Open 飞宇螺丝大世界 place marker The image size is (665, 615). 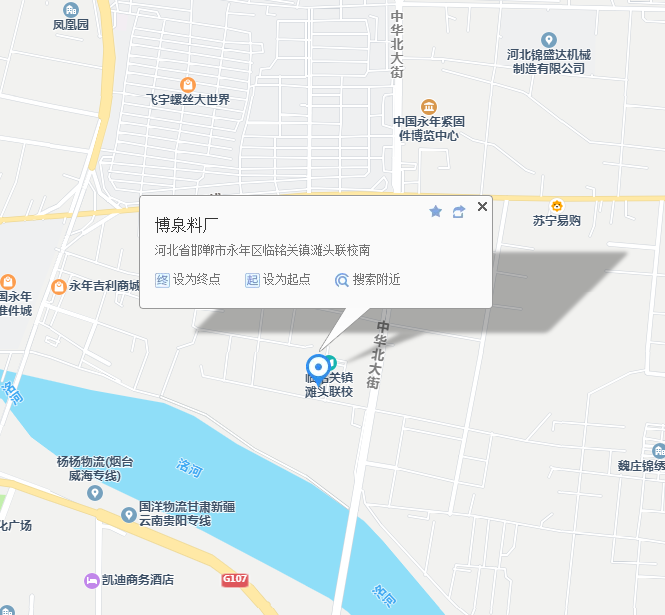click(x=187, y=84)
